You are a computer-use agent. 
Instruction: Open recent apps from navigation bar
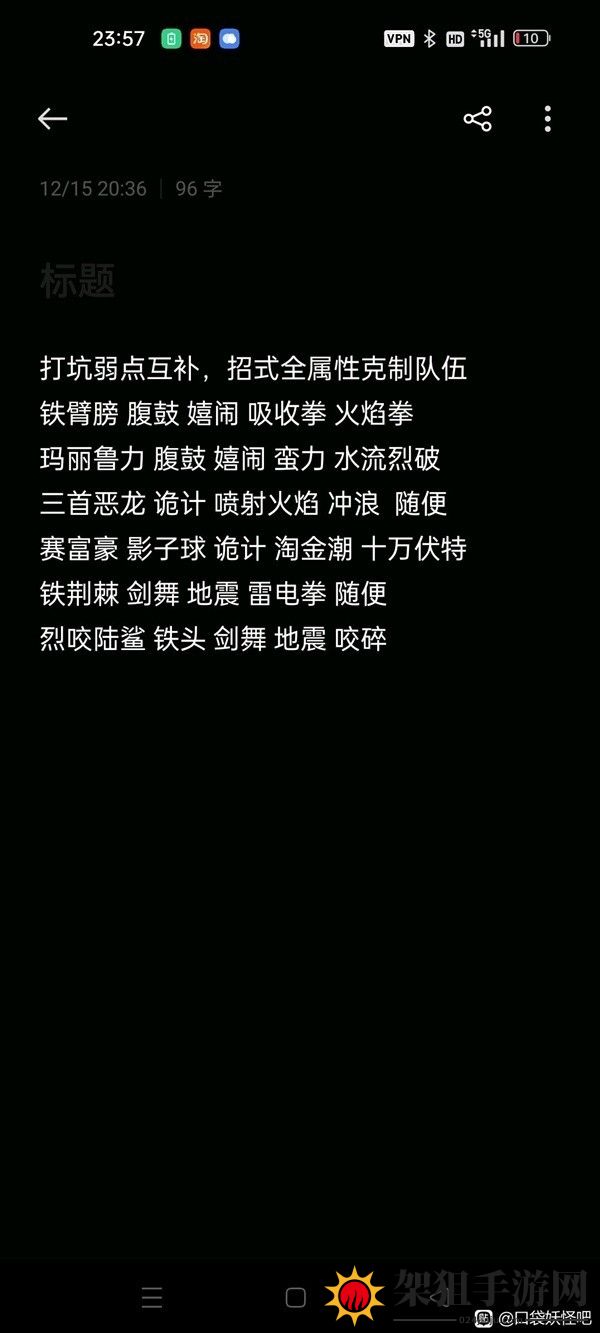coord(152,1298)
